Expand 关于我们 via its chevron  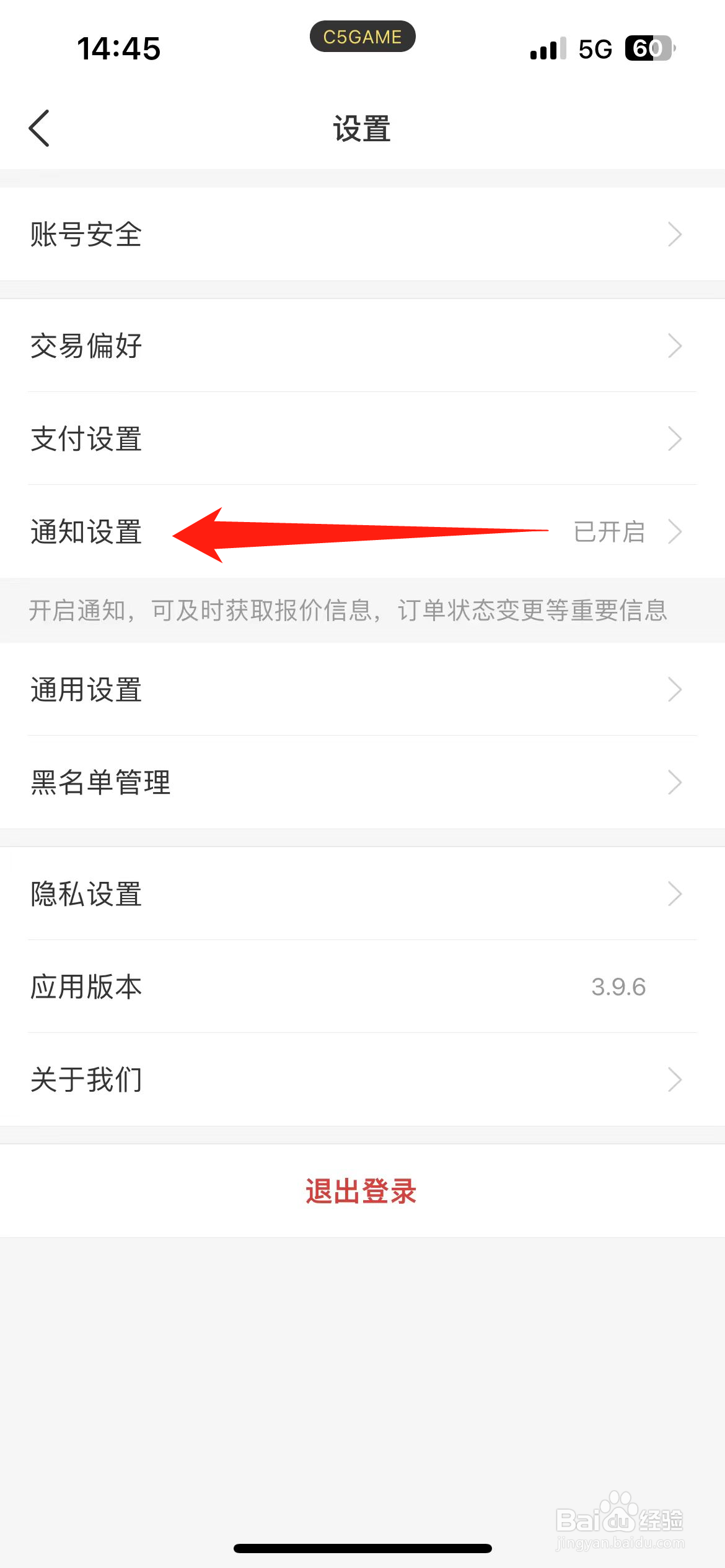677,1079
